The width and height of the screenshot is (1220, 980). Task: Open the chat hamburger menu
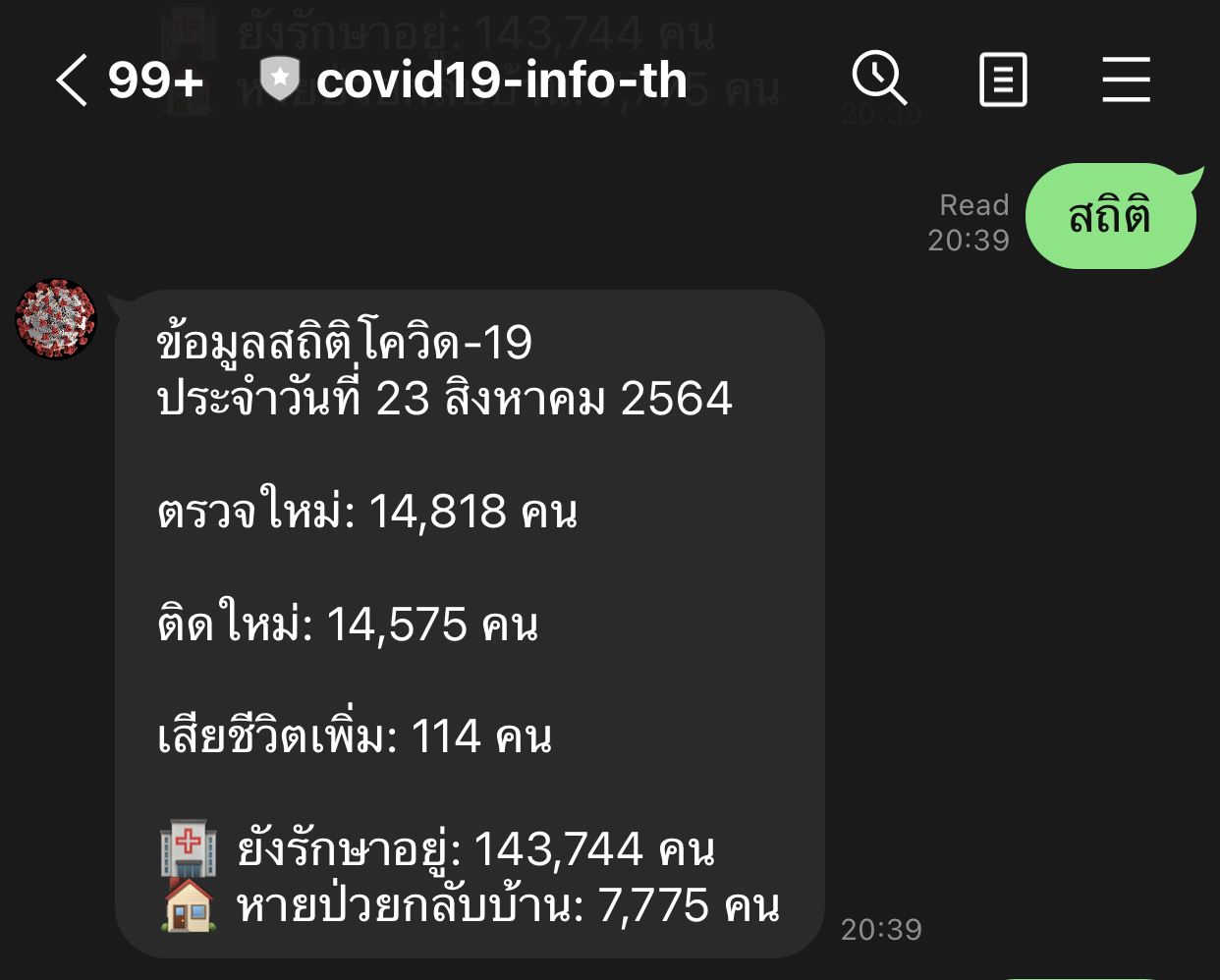coord(1126,80)
